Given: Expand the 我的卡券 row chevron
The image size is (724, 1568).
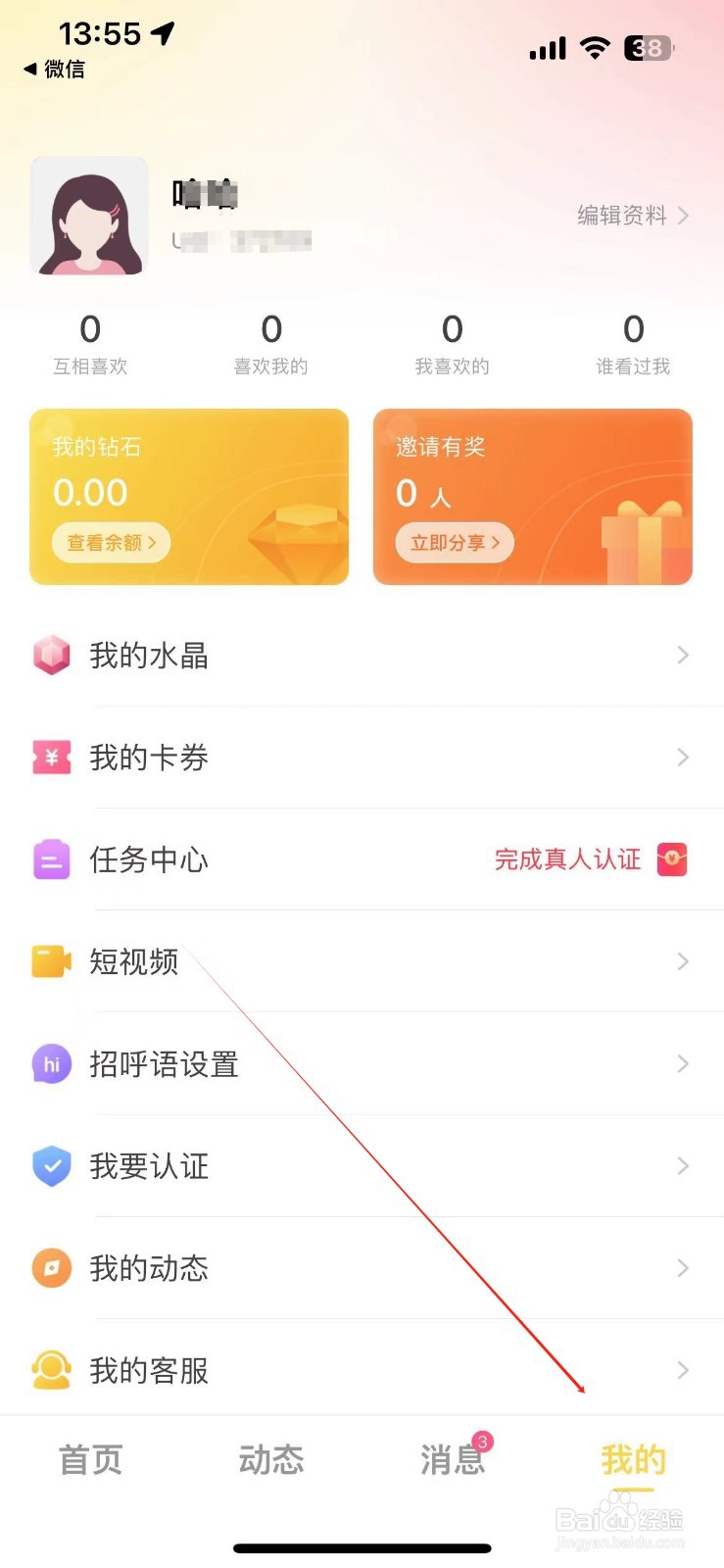Looking at the screenshot, I should click(683, 757).
